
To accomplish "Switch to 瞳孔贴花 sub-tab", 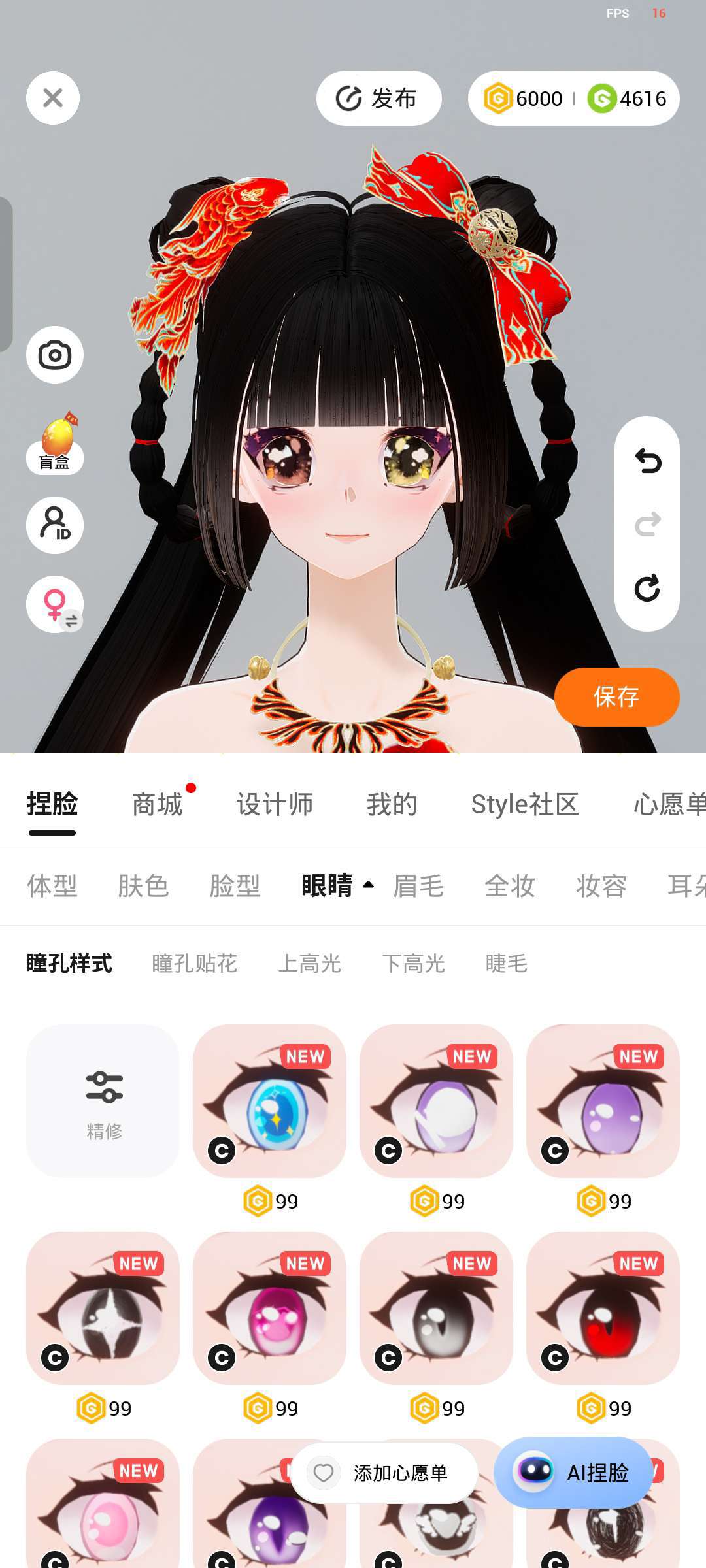I will [x=194, y=963].
